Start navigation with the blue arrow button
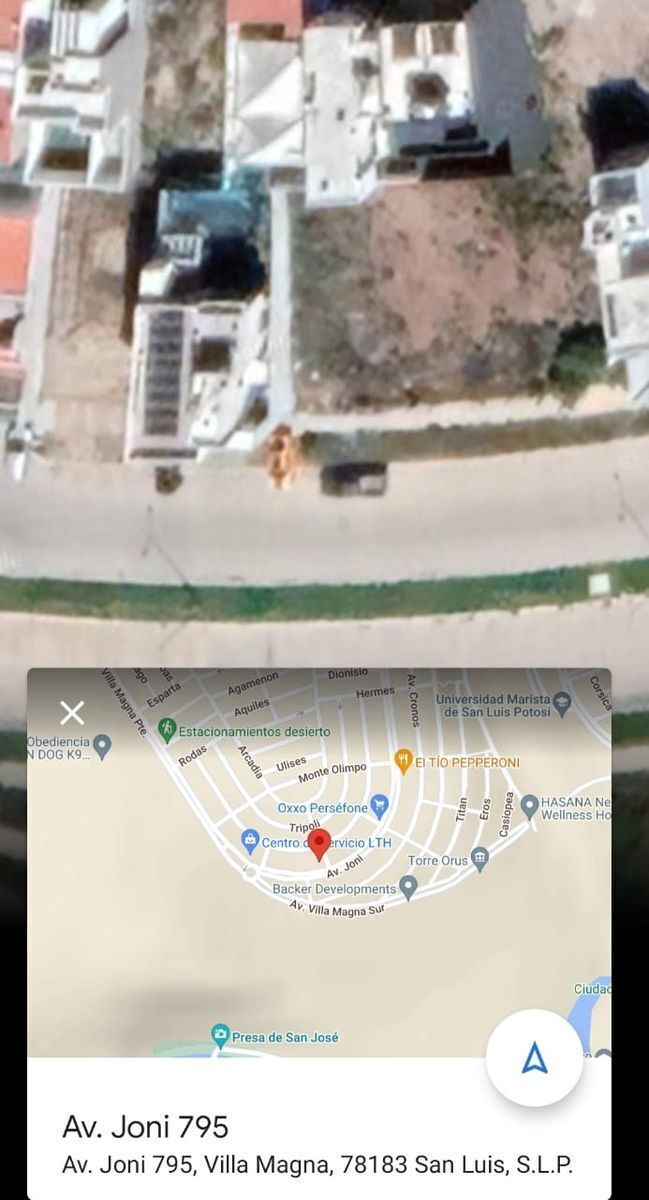The width and height of the screenshot is (649, 1200). coord(535,1057)
